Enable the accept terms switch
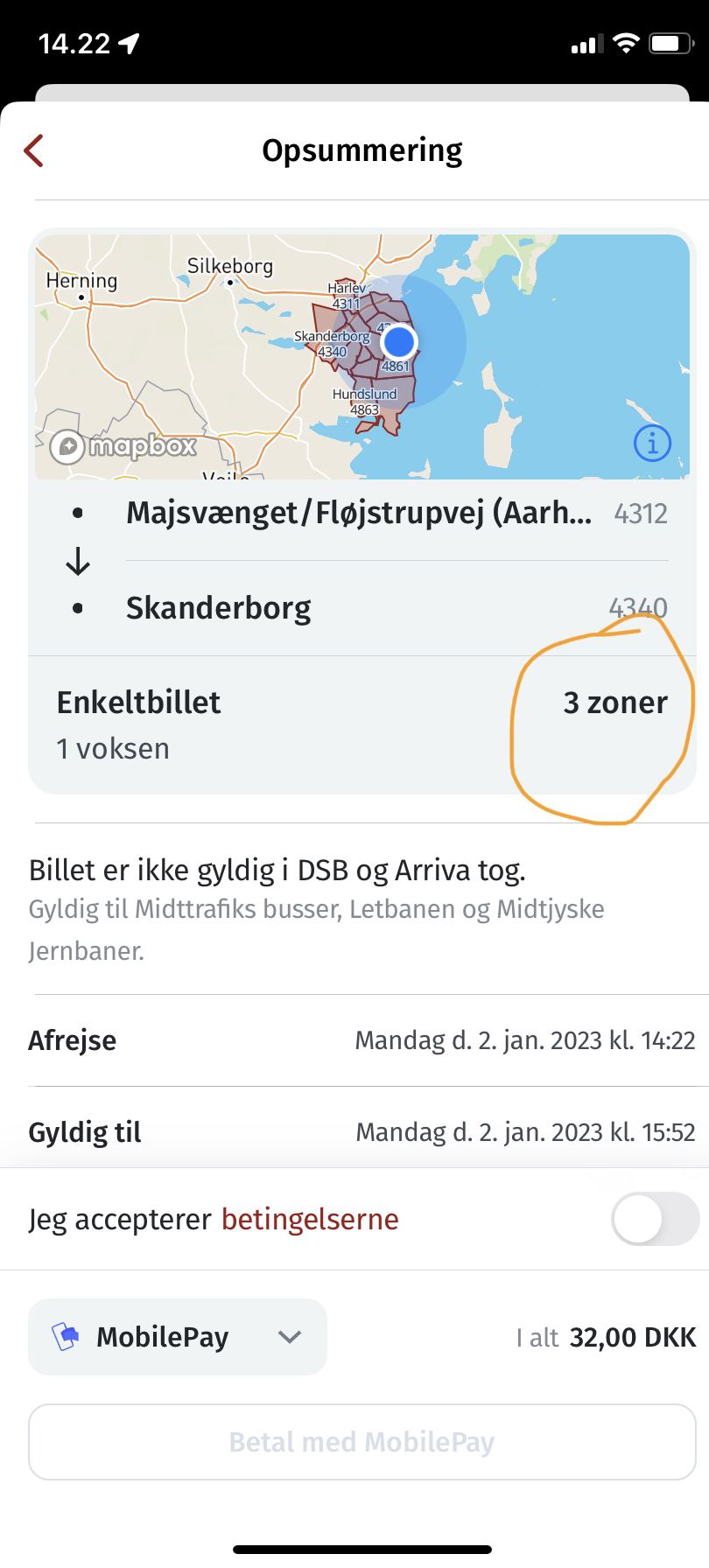709x1568 pixels. [x=655, y=1219]
